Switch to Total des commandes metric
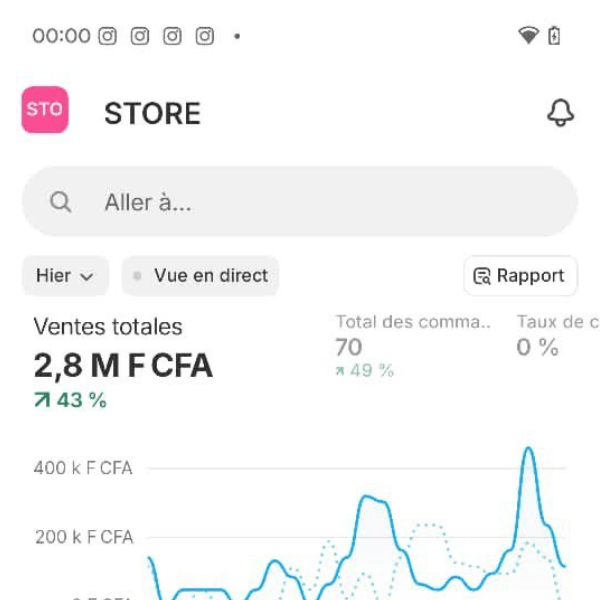The height and width of the screenshot is (600, 600). pos(412,345)
